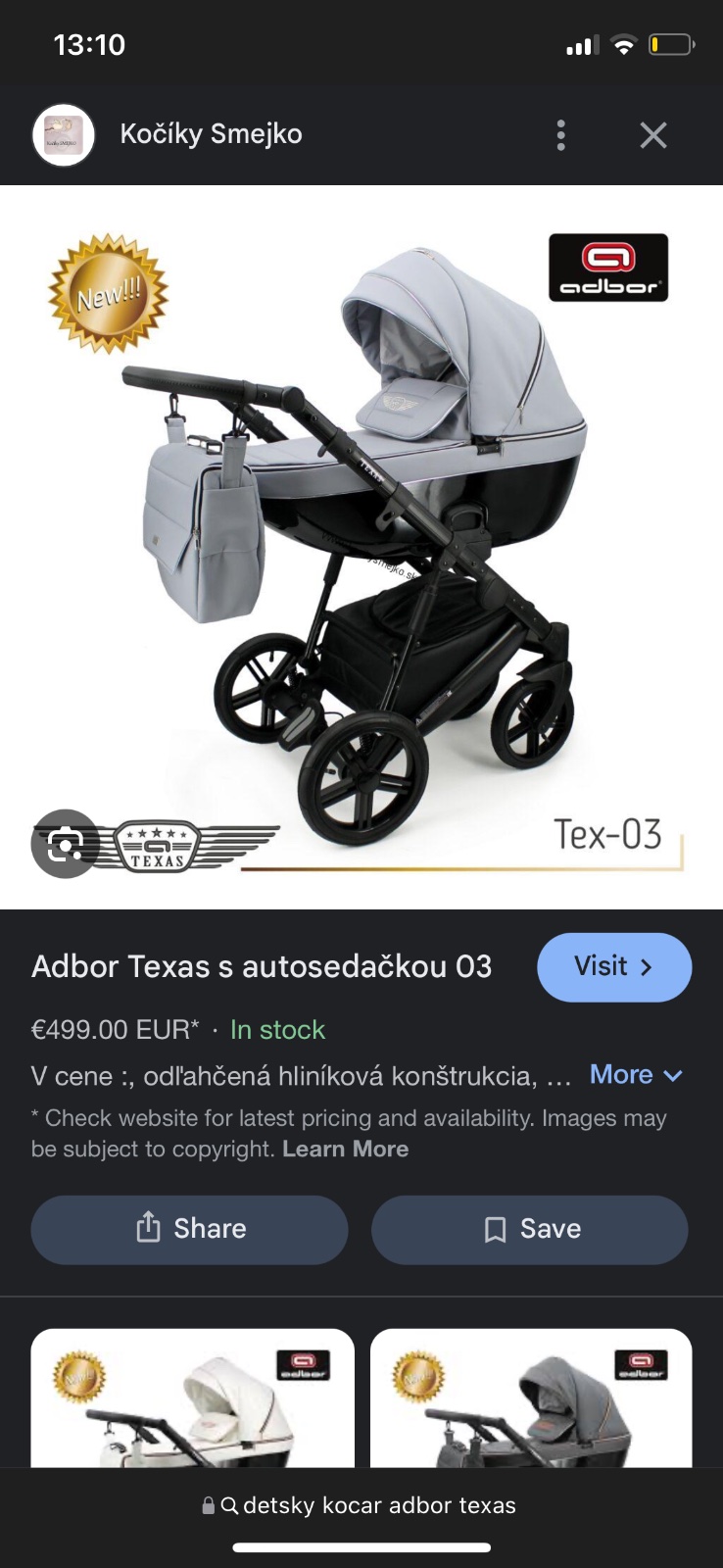Open the Learn More link

(345, 1149)
